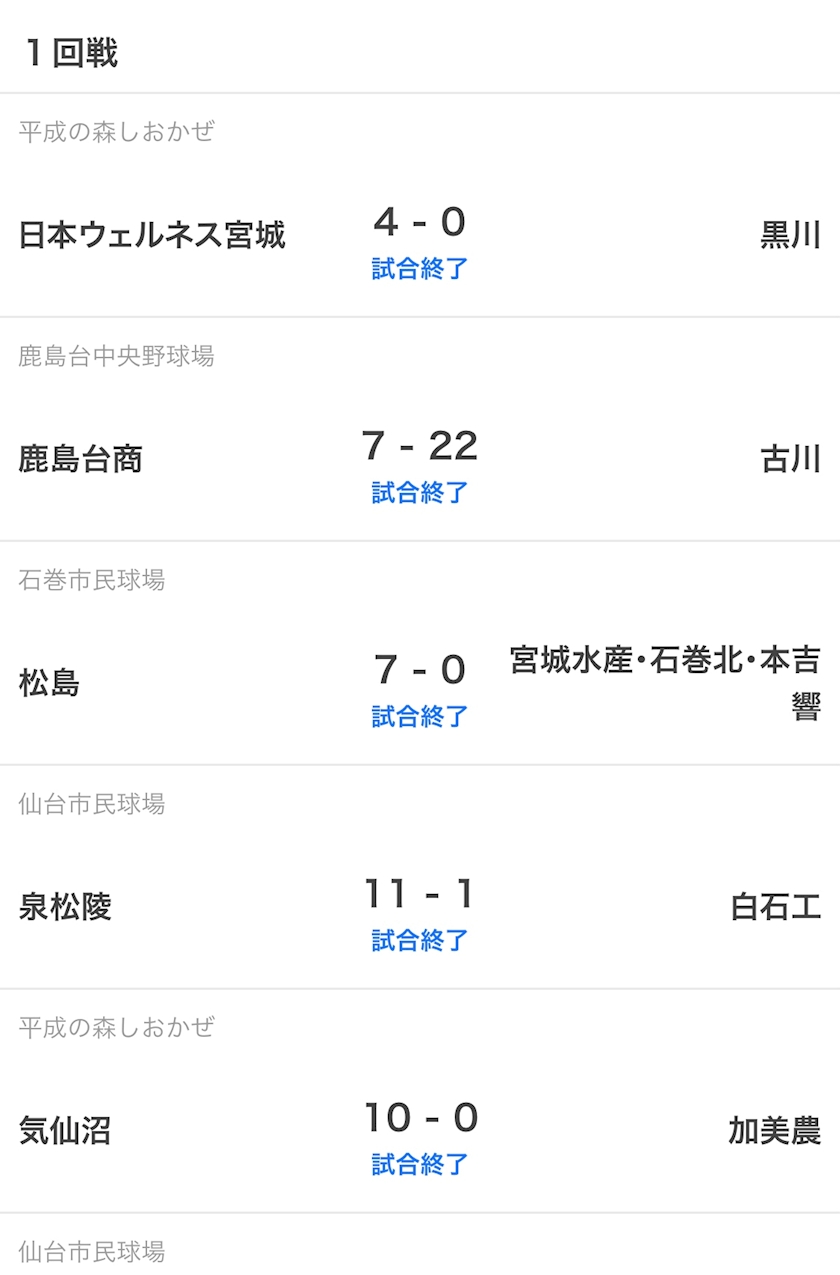Open the 鹿島台商 vs 古川 match
Screen dimensions: 840x1275
click(x=420, y=430)
